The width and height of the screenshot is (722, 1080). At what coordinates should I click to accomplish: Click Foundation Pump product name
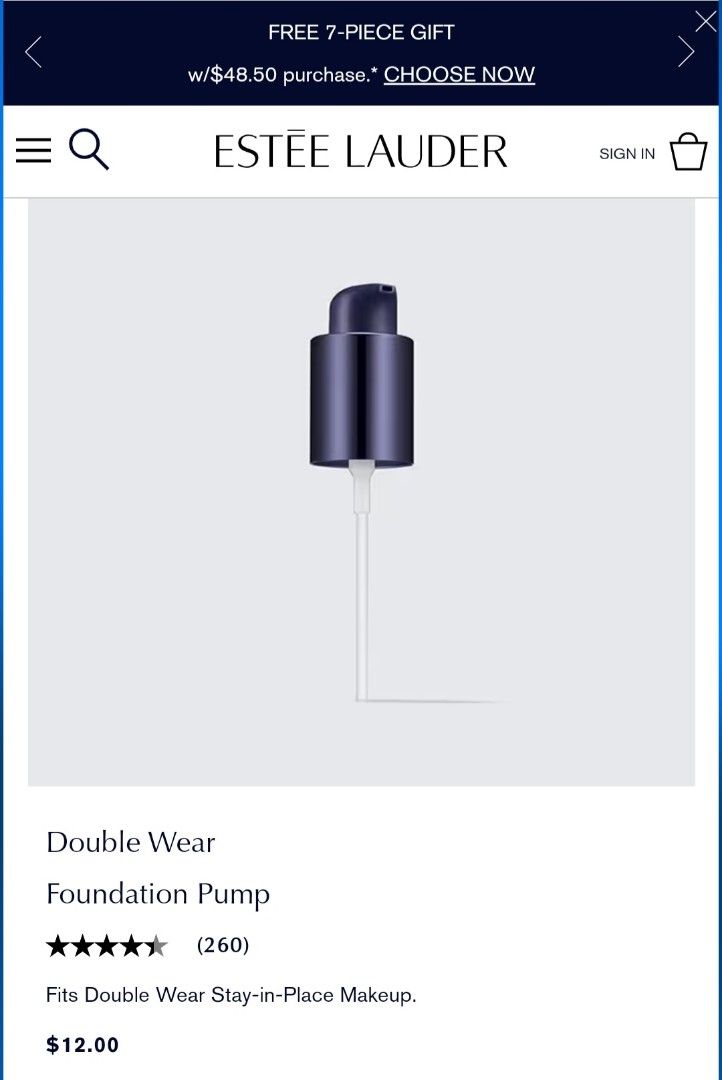click(x=157, y=894)
